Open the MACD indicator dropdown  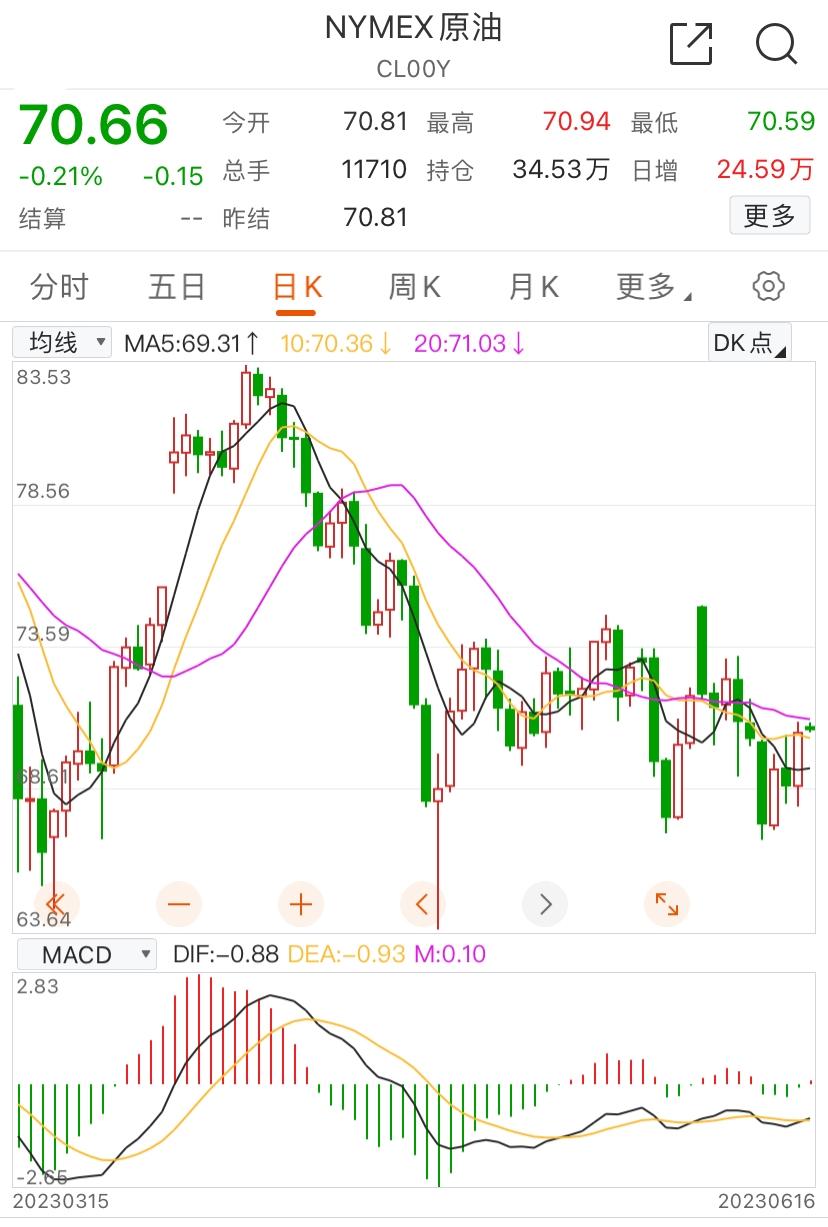85,954
